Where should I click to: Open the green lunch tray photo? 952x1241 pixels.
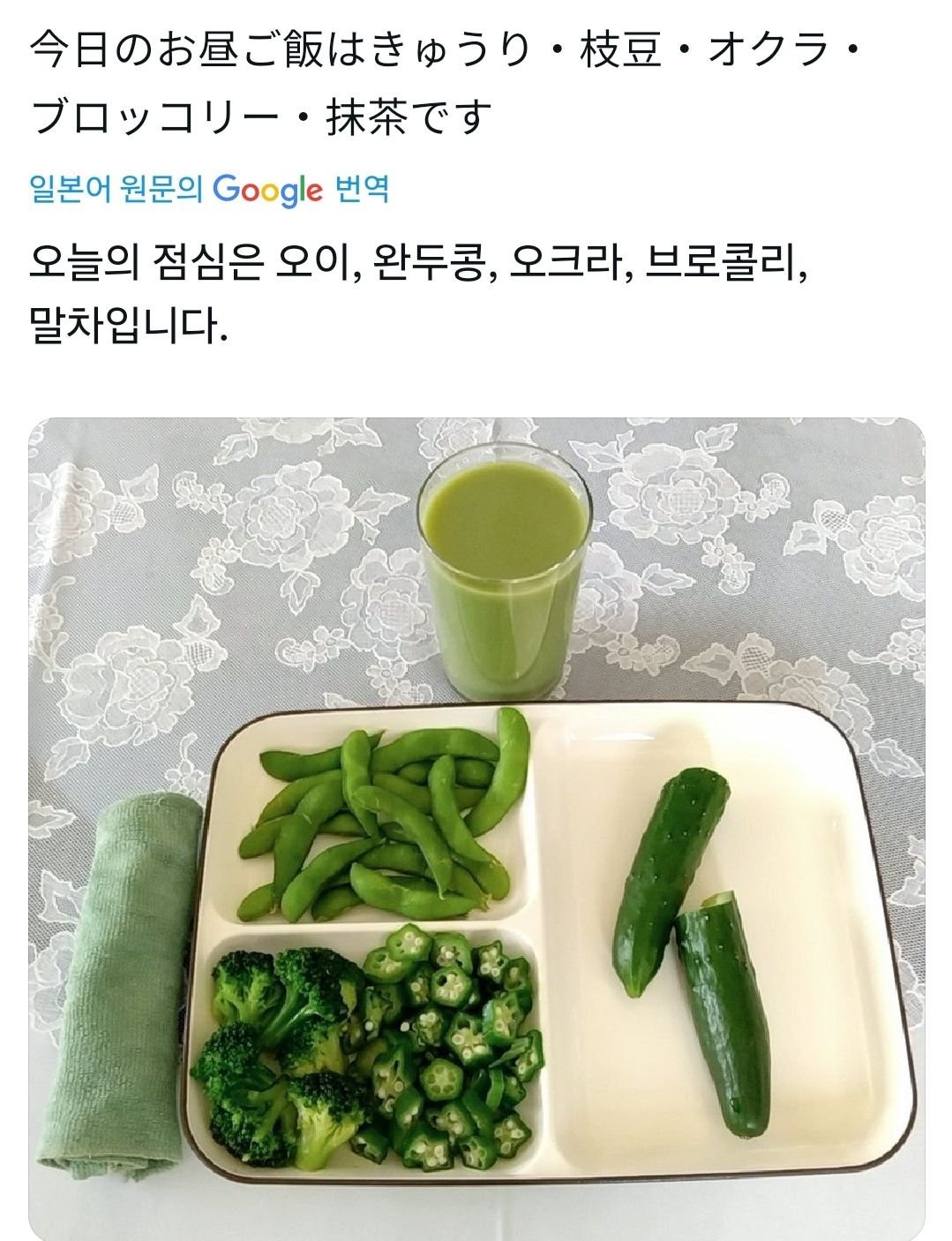click(x=476, y=828)
